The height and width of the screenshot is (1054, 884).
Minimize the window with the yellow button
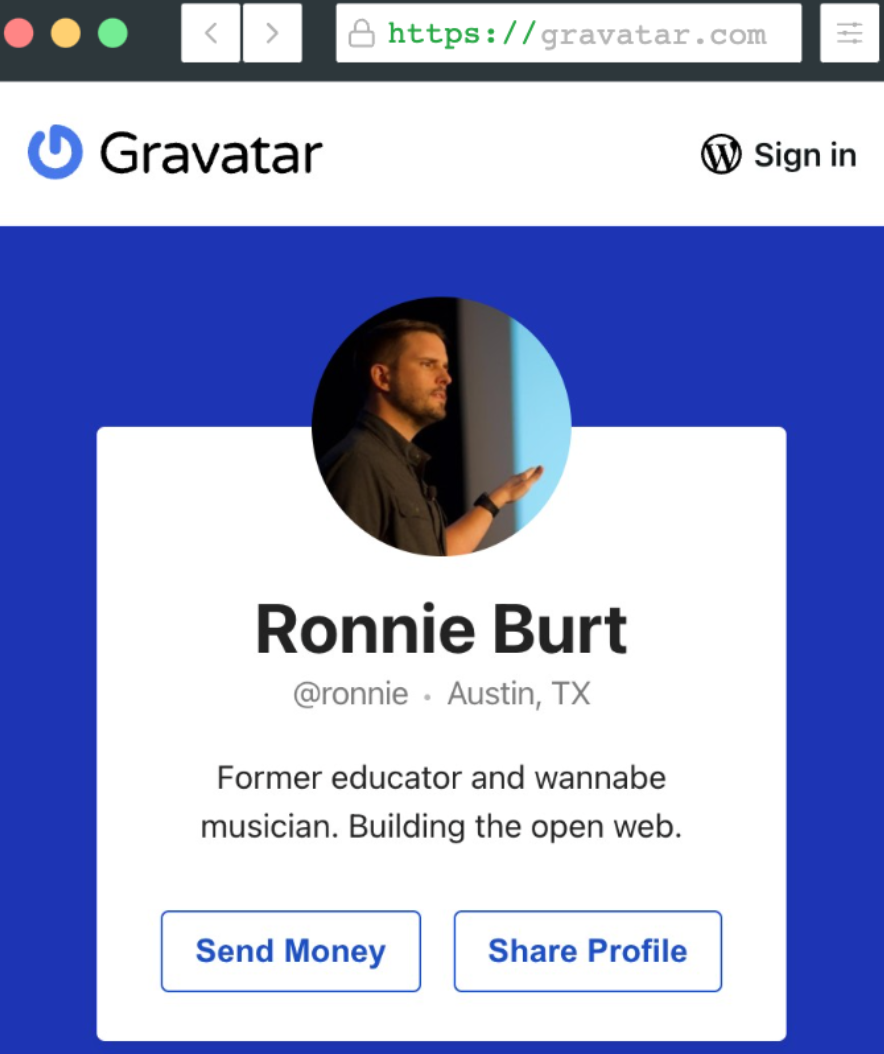66,33
